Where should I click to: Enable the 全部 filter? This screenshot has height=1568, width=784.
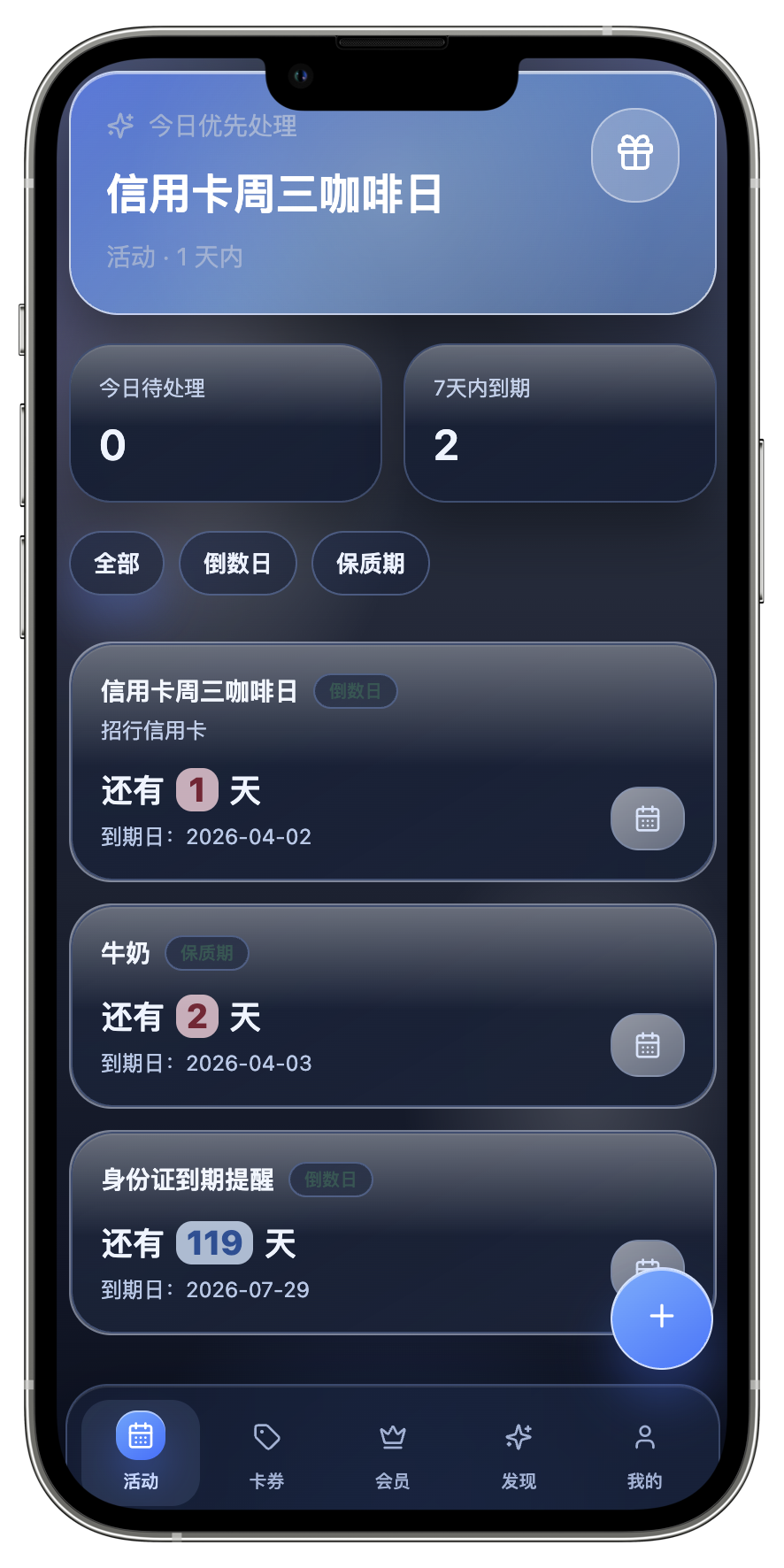point(116,564)
